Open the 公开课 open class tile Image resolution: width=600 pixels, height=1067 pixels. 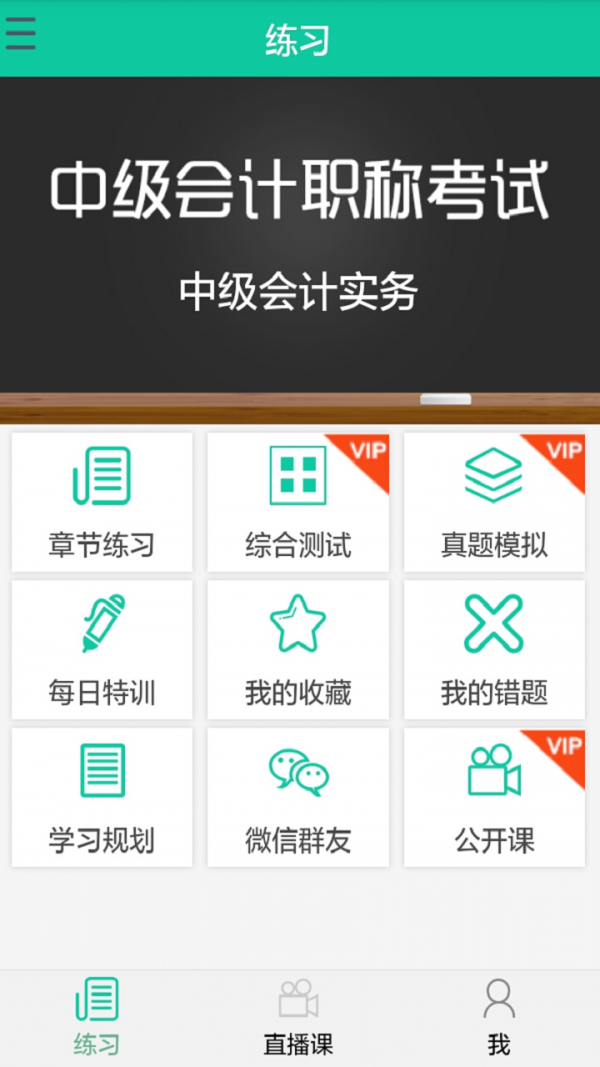point(494,797)
